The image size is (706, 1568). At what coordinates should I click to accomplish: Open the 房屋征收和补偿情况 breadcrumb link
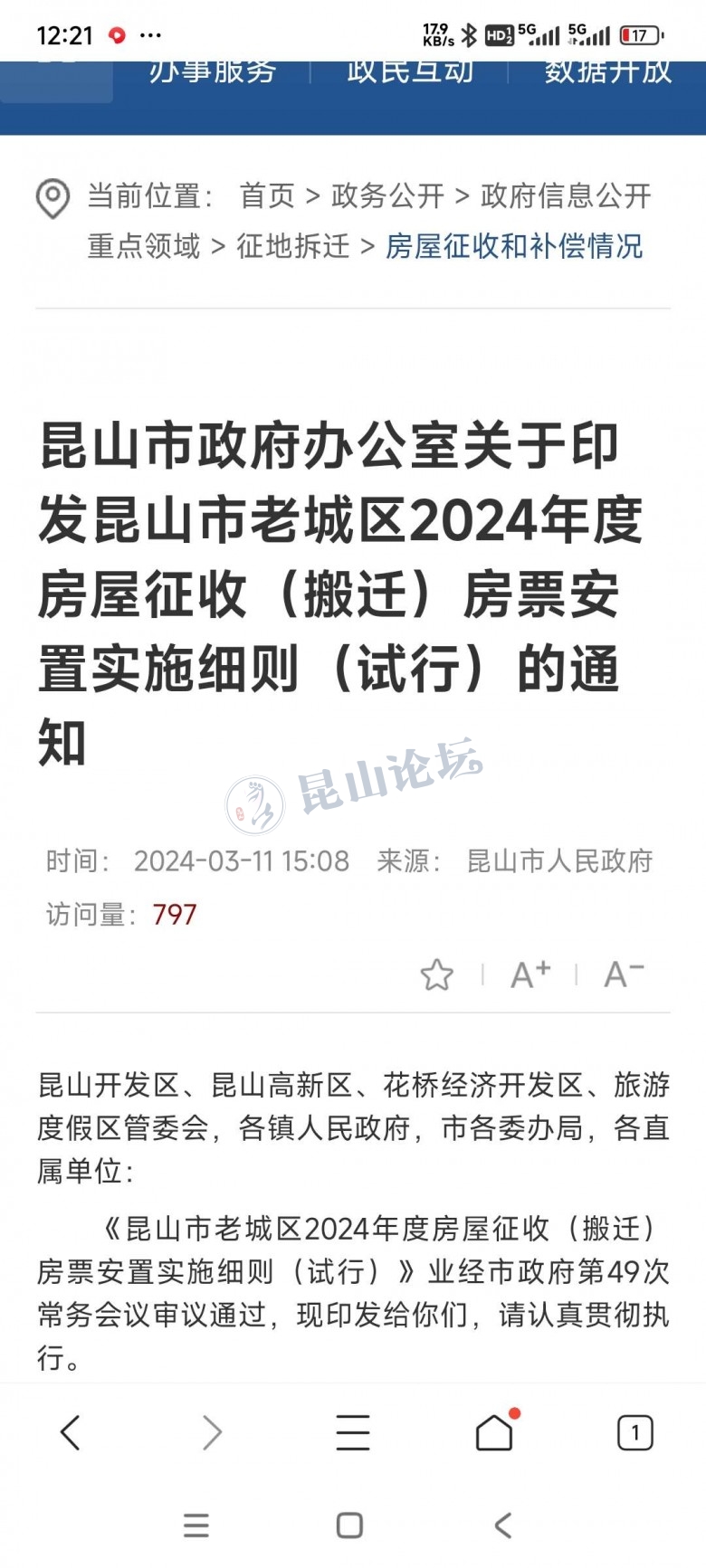513,246
